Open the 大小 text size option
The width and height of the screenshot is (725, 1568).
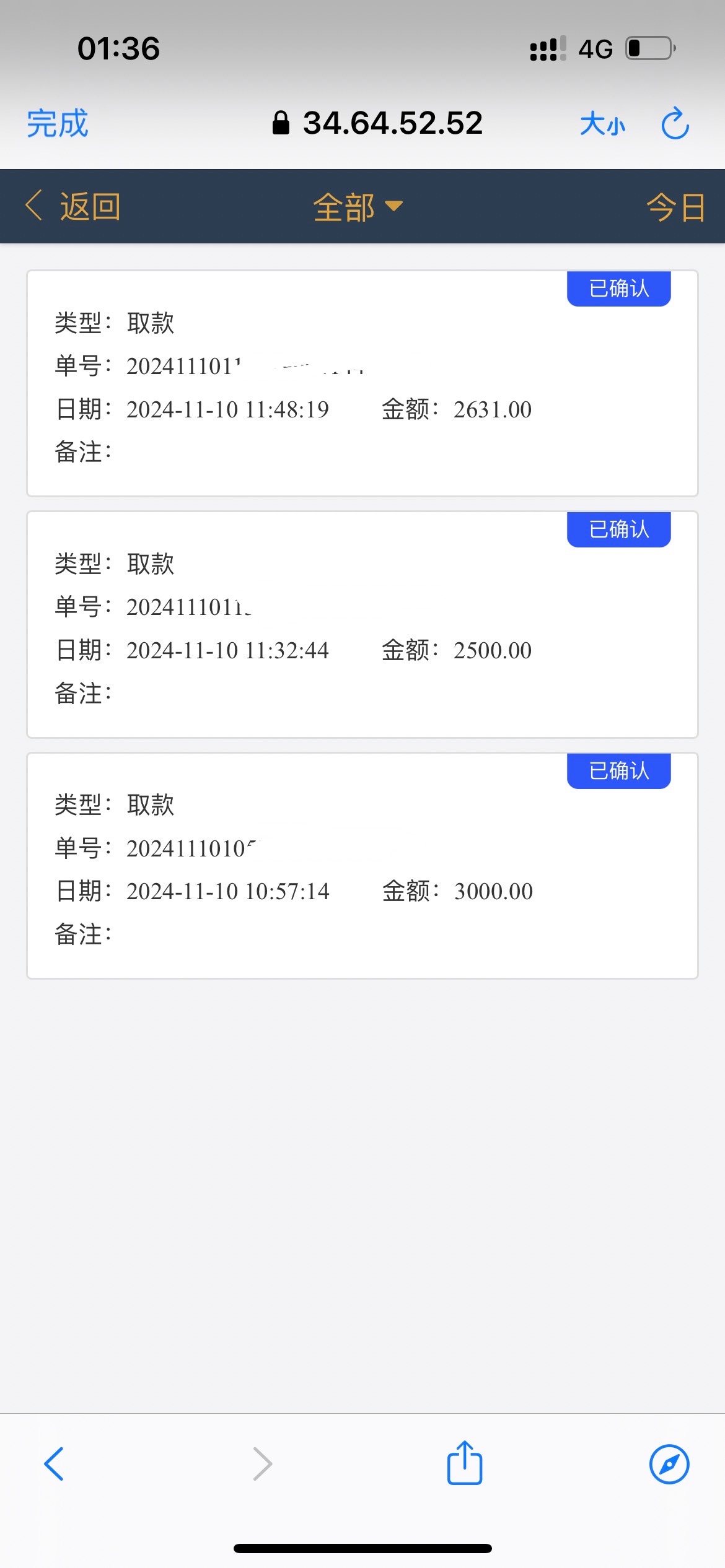pyautogui.click(x=602, y=124)
